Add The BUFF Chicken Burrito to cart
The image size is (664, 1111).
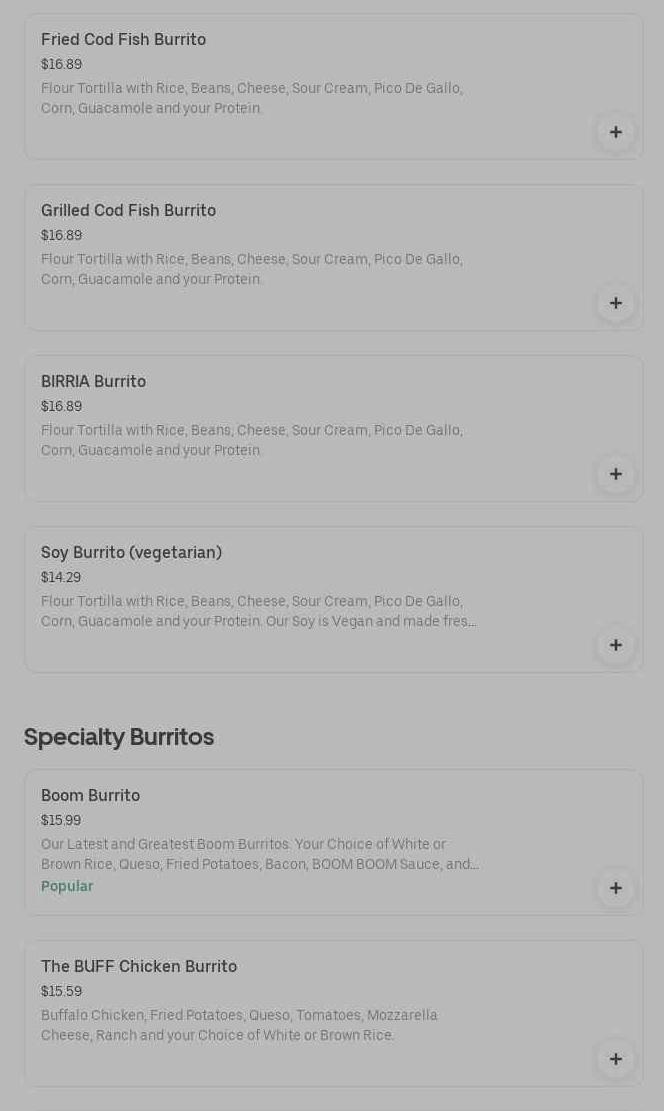pos(616,1059)
